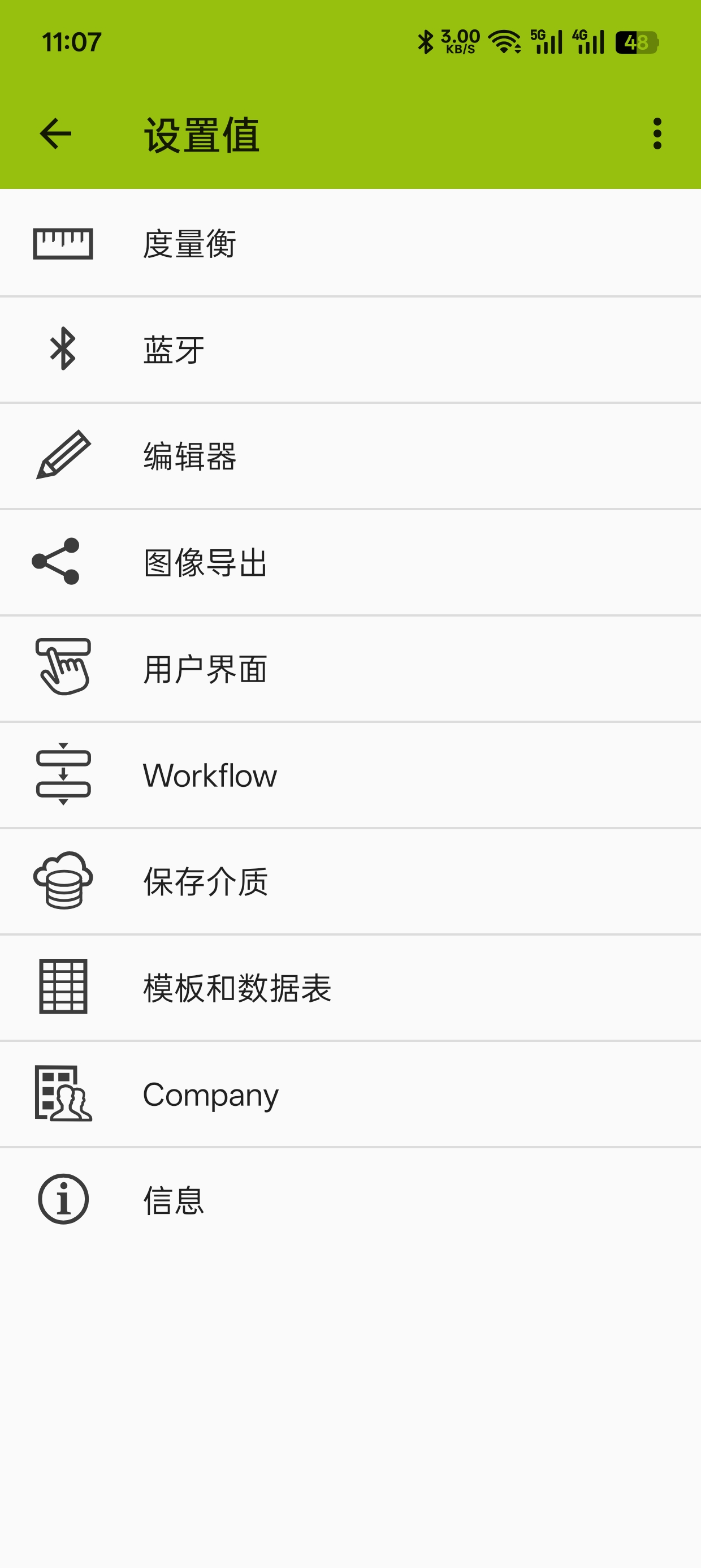Open 模板和数据表 templates and tables

(x=350, y=988)
